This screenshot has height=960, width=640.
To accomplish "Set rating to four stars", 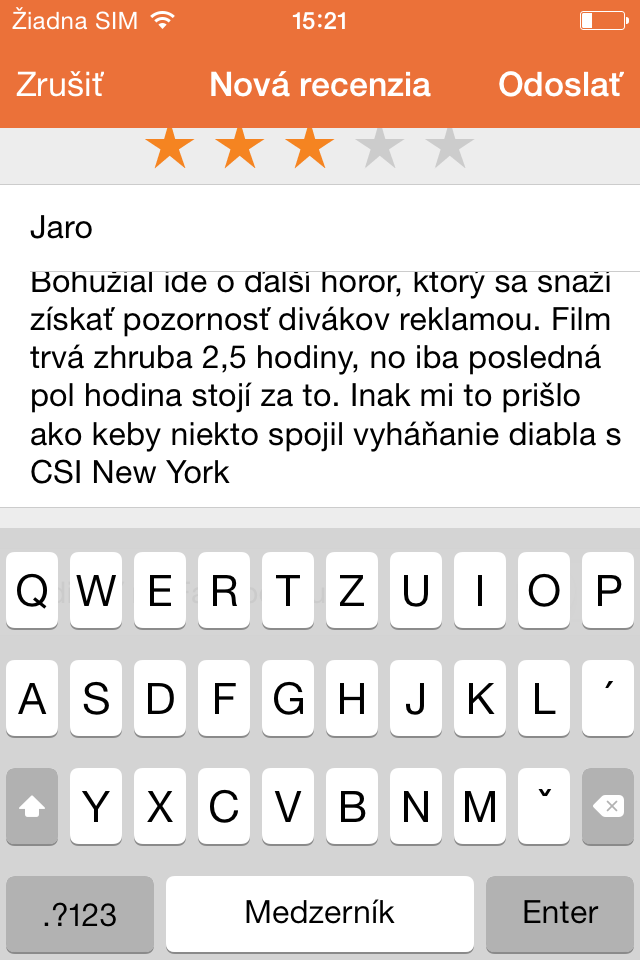I will [x=379, y=150].
